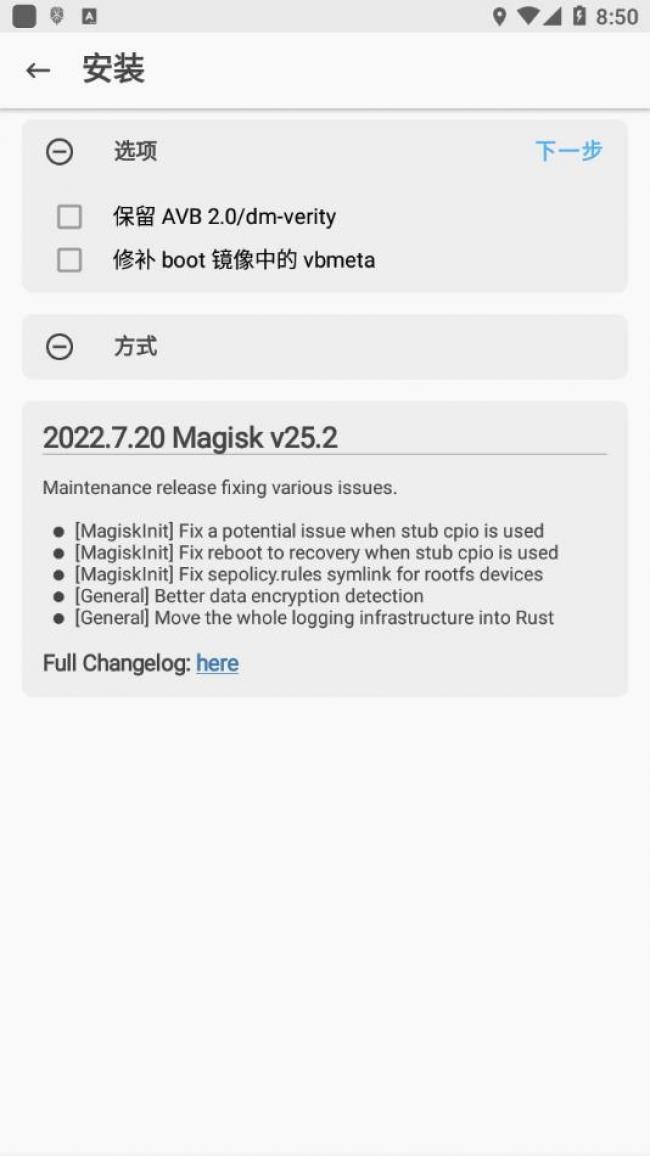
Task: Enable 保留 AVB 2.0/dm-verity checkbox
Action: [69, 217]
